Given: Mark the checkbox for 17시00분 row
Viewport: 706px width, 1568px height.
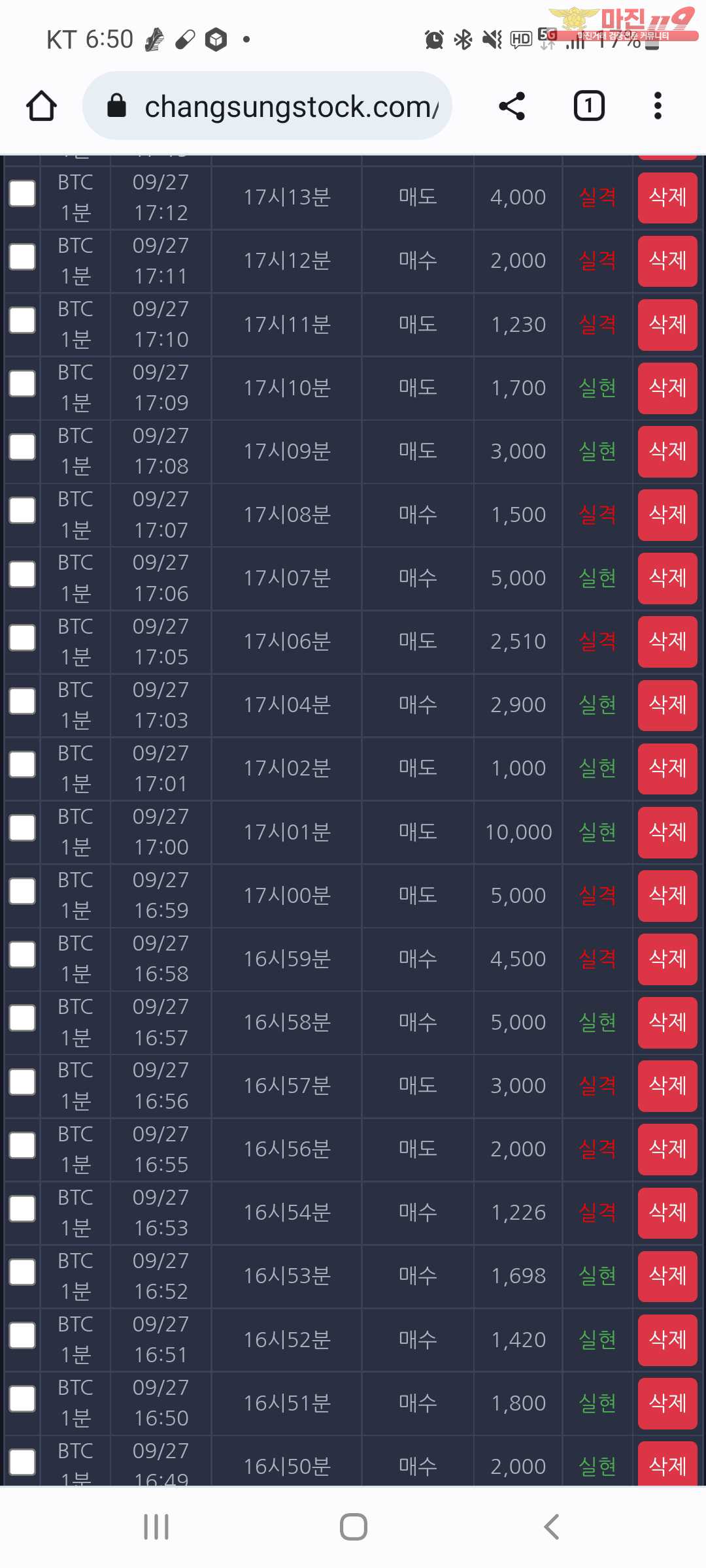Looking at the screenshot, I should [22, 891].
